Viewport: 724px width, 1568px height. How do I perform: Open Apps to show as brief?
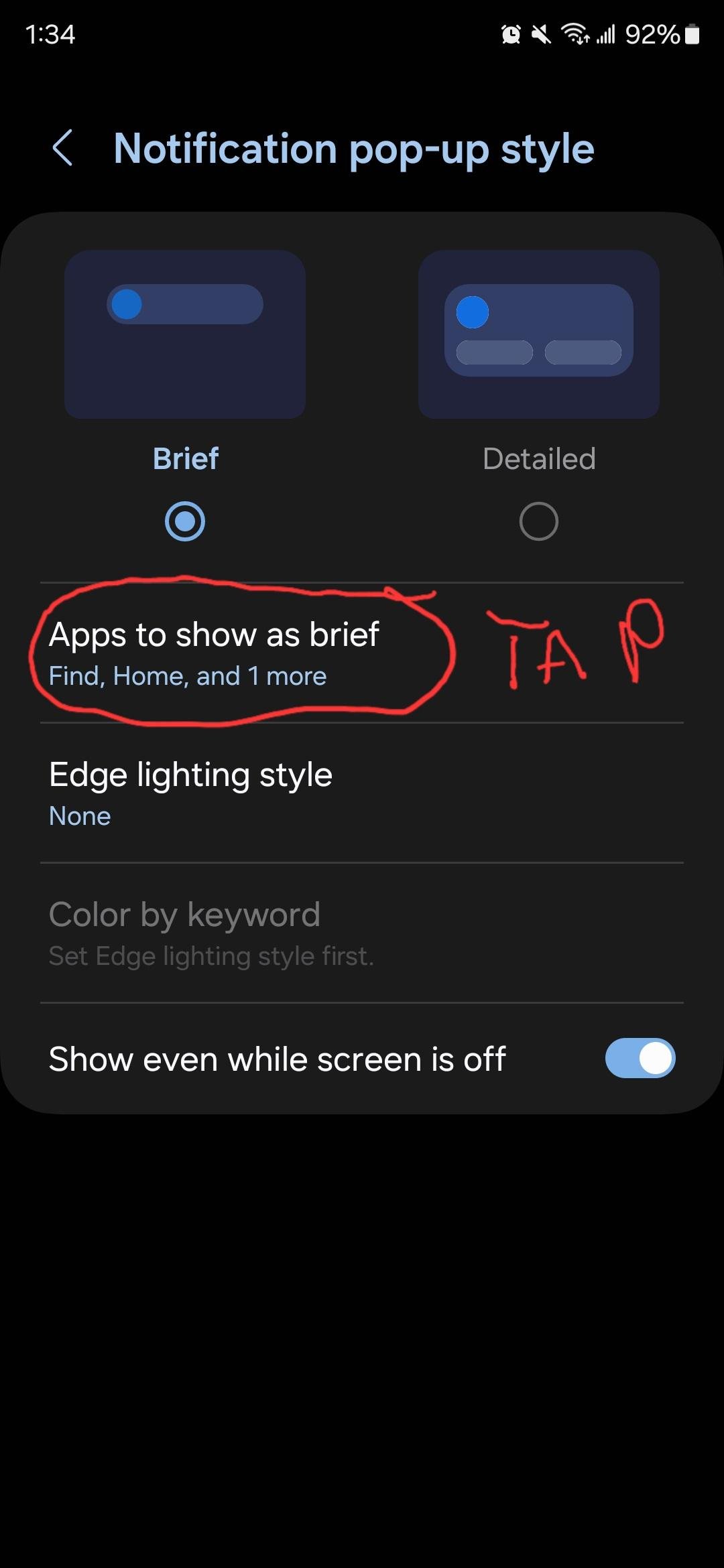(x=215, y=653)
